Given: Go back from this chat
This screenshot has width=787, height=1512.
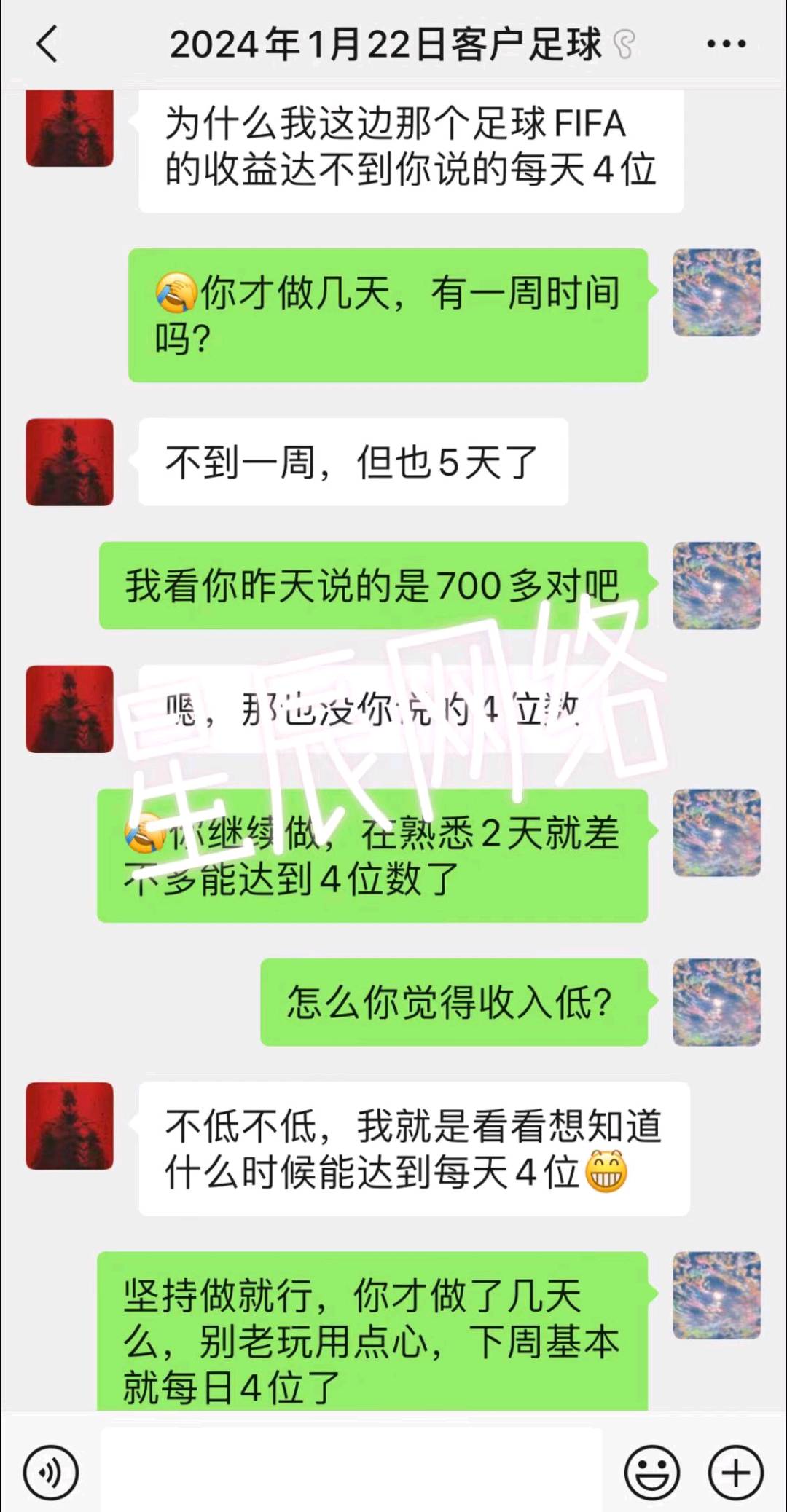Looking at the screenshot, I should pyautogui.click(x=47, y=44).
